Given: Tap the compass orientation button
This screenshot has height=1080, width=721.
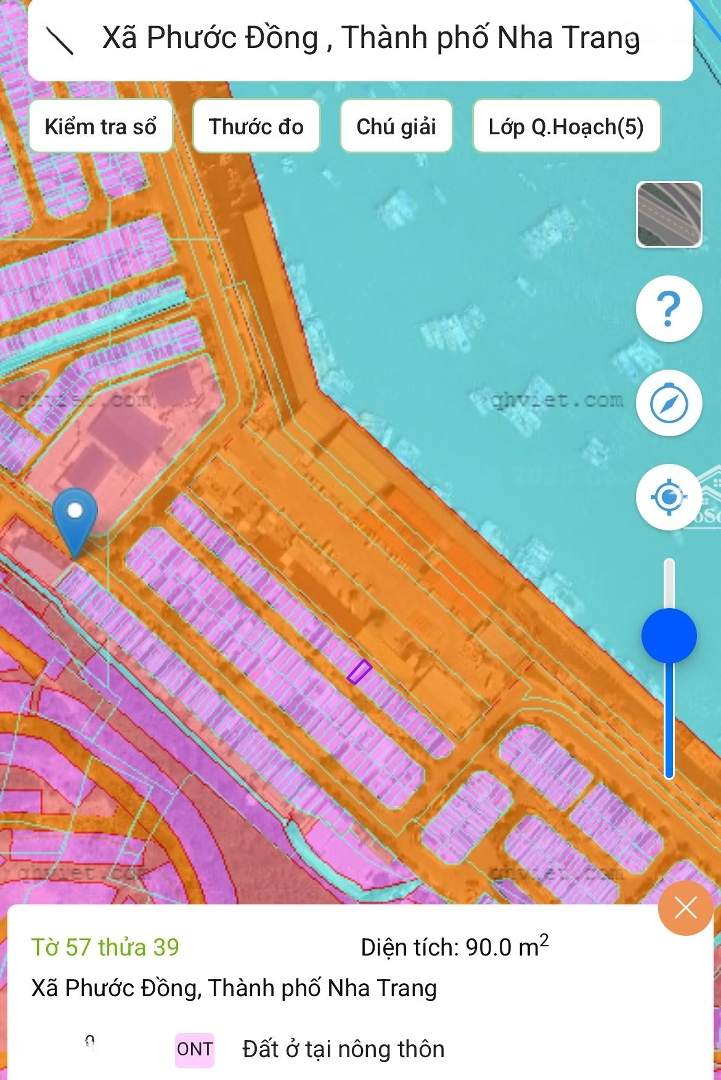Looking at the screenshot, I should click(669, 403).
